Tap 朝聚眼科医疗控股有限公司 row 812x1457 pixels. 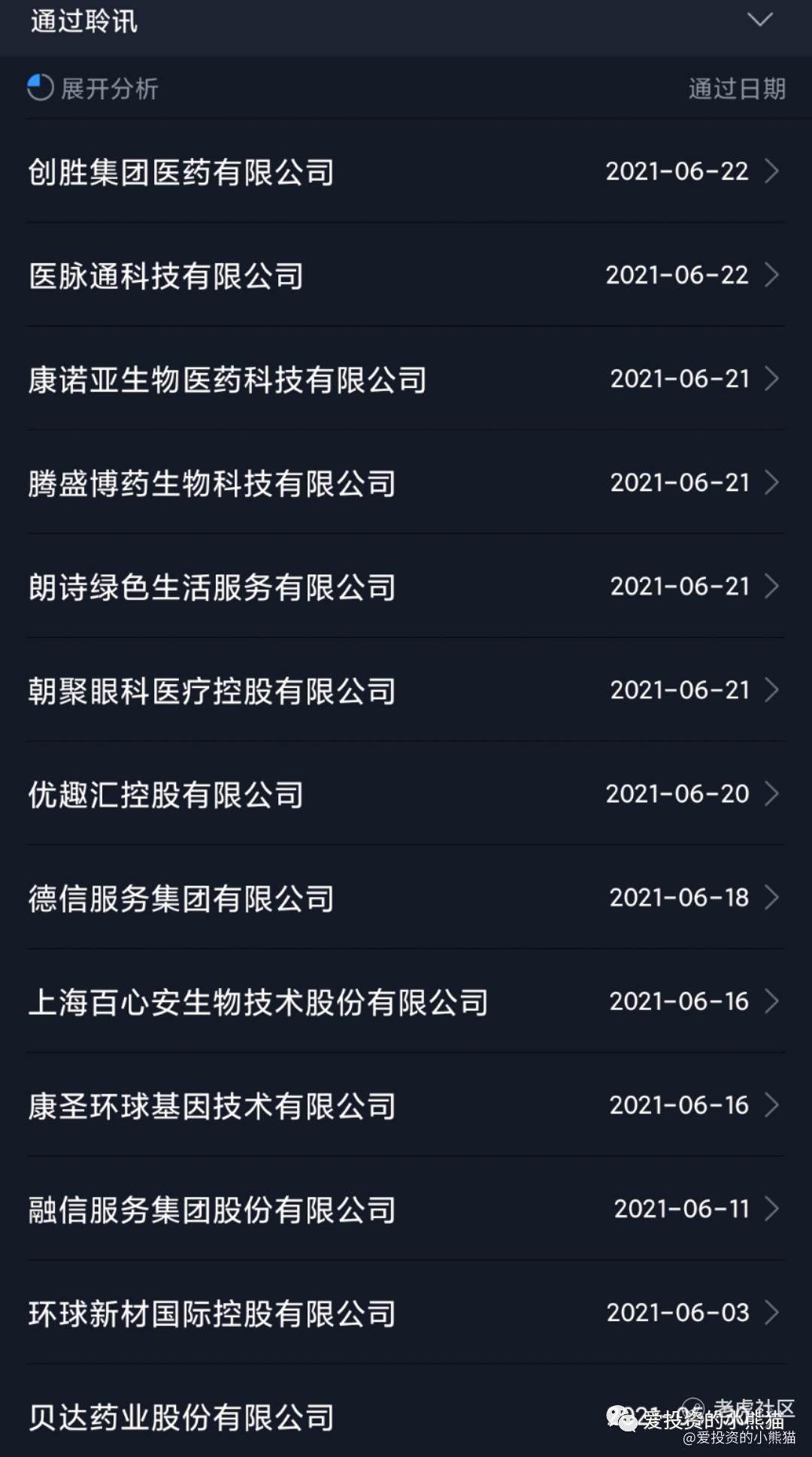point(406,690)
